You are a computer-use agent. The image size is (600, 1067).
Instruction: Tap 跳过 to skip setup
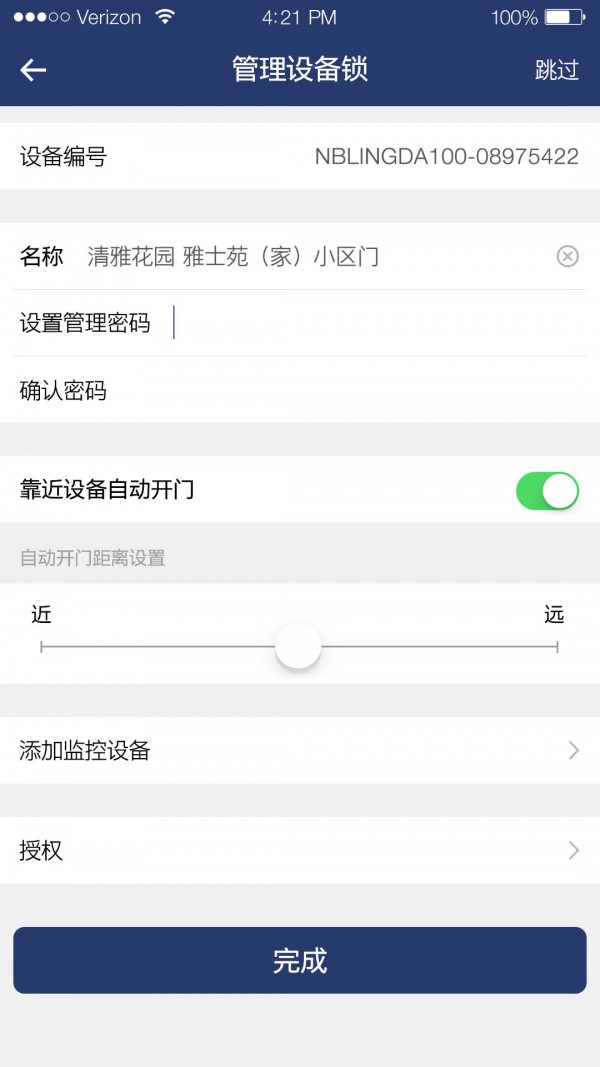pyautogui.click(x=556, y=70)
